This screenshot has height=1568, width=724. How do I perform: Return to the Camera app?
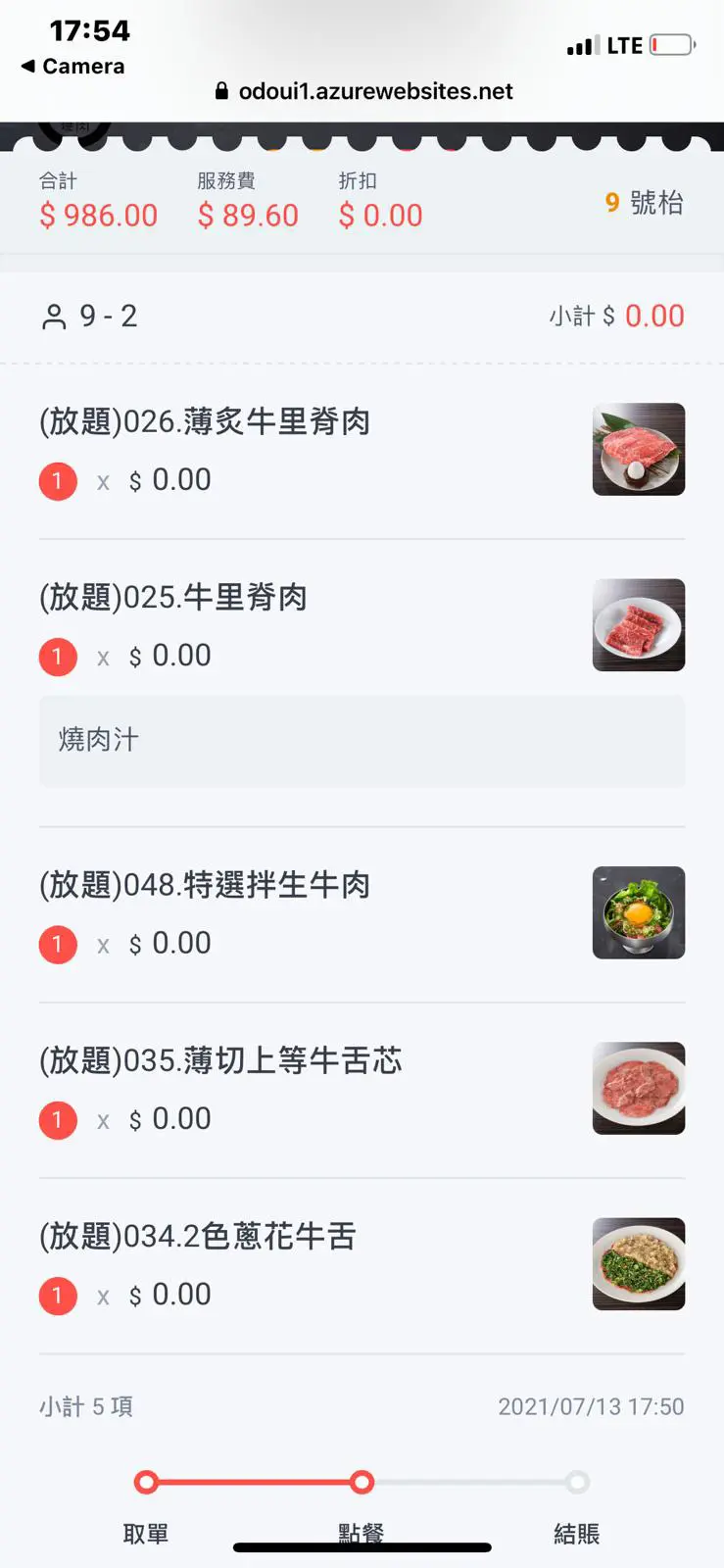coord(73,67)
